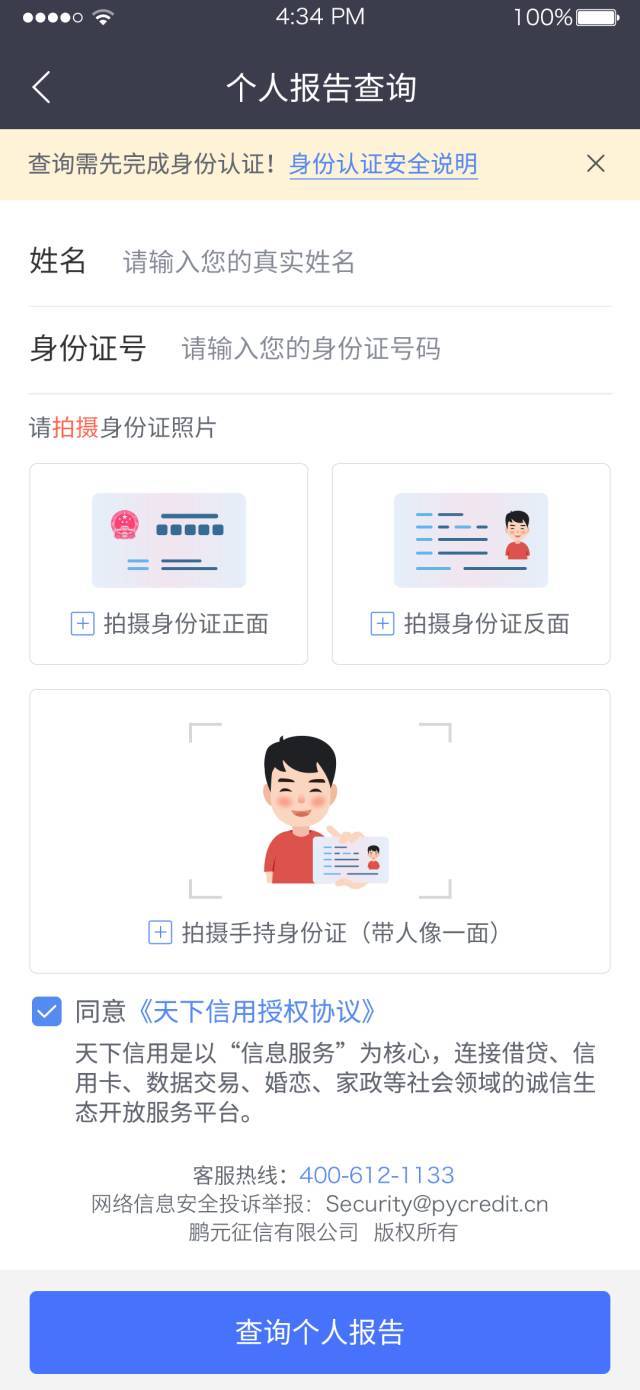Uncheck the 同意 agreement checkbox
The height and width of the screenshot is (1390, 640).
click(x=47, y=1012)
